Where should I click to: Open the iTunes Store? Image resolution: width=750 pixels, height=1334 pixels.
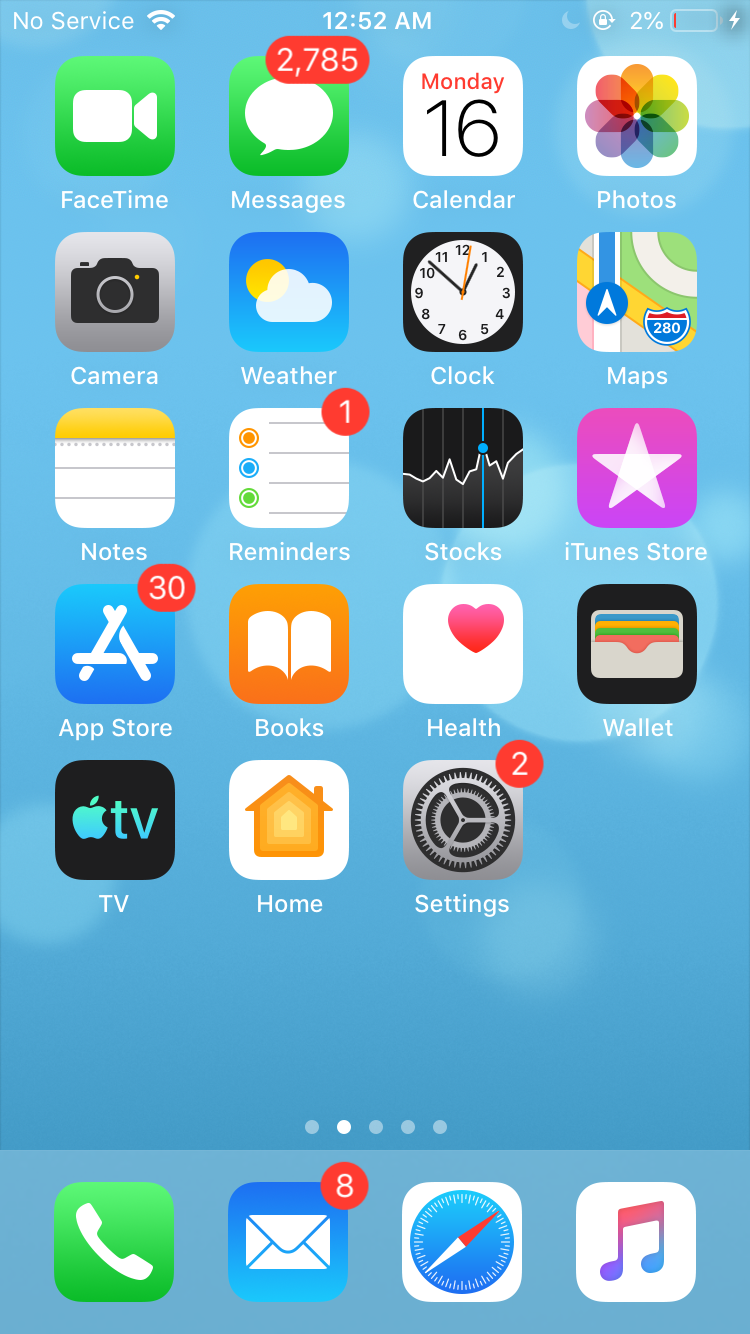click(x=636, y=467)
